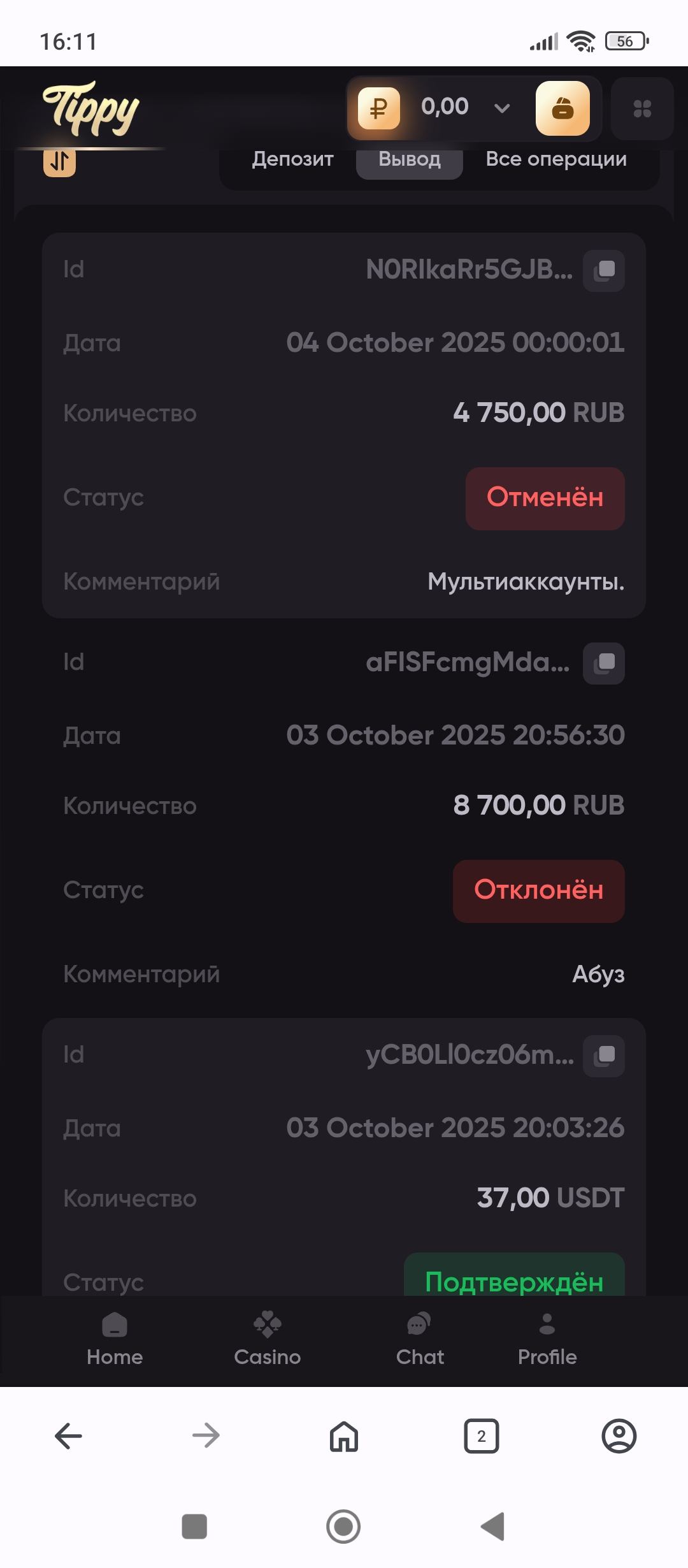Copy the transaction ID yCB0Ll0cz06m
This screenshot has height=1568, width=688.
[x=604, y=1056]
